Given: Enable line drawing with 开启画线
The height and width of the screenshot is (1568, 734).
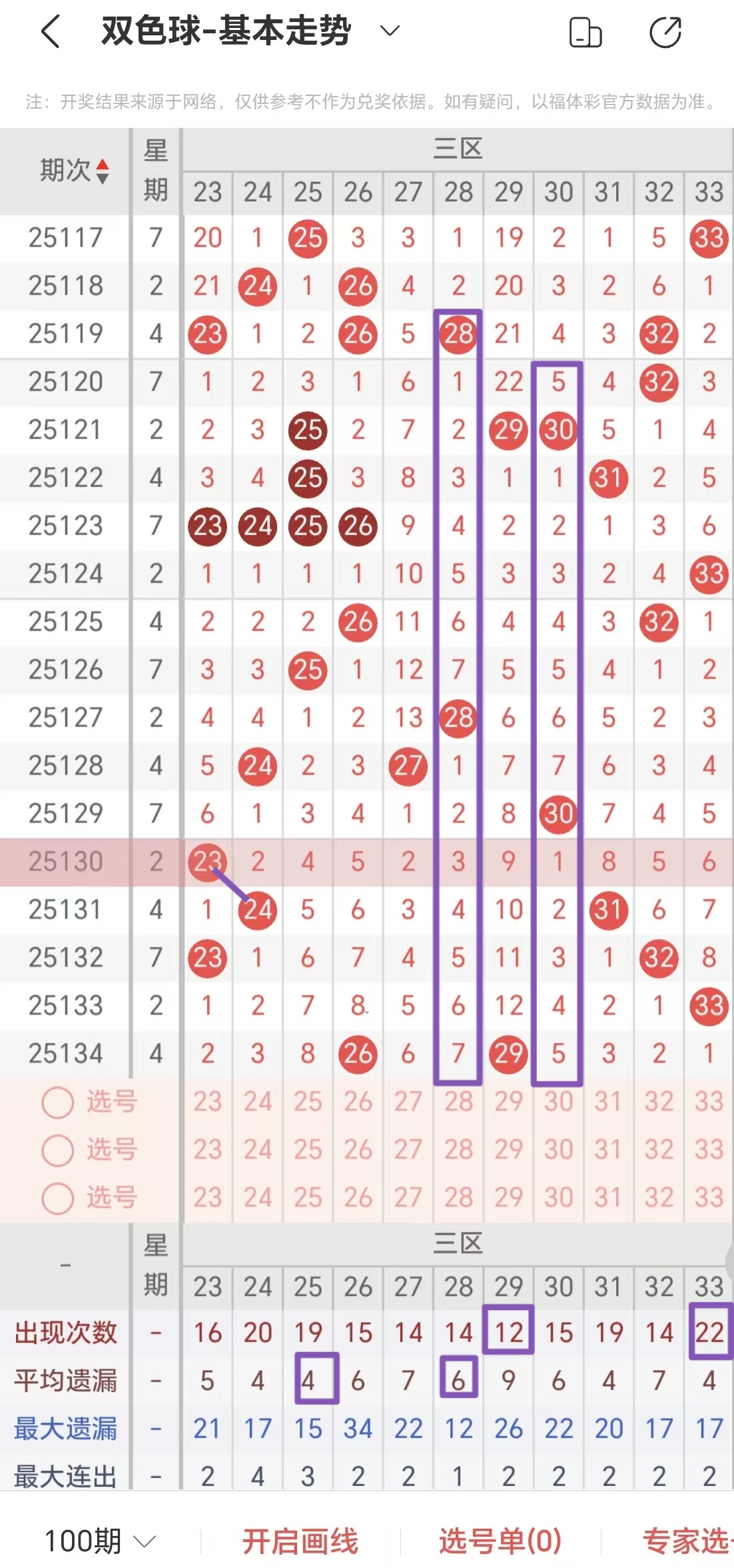Looking at the screenshot, I should [x=300, y=1541].
